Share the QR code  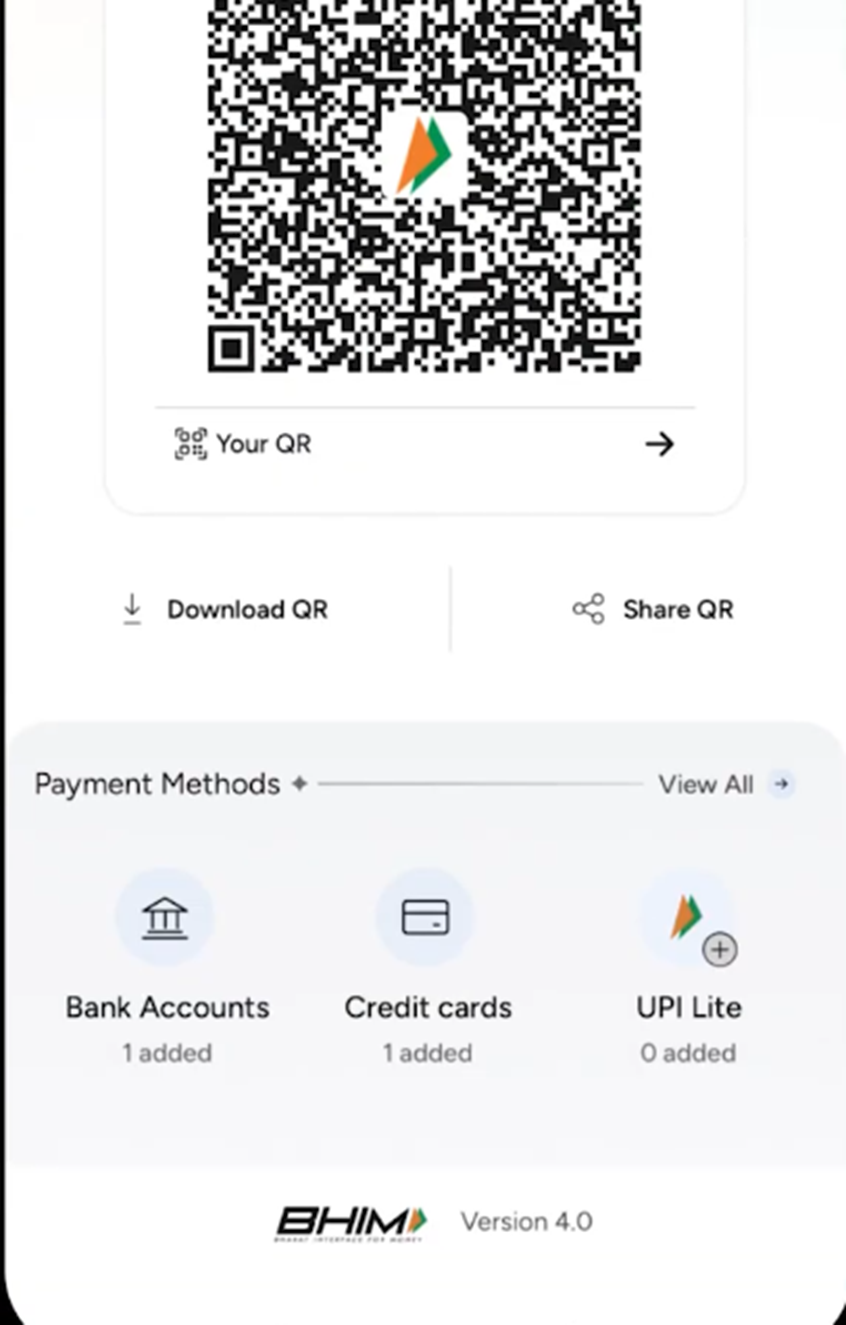click(653, 609)
